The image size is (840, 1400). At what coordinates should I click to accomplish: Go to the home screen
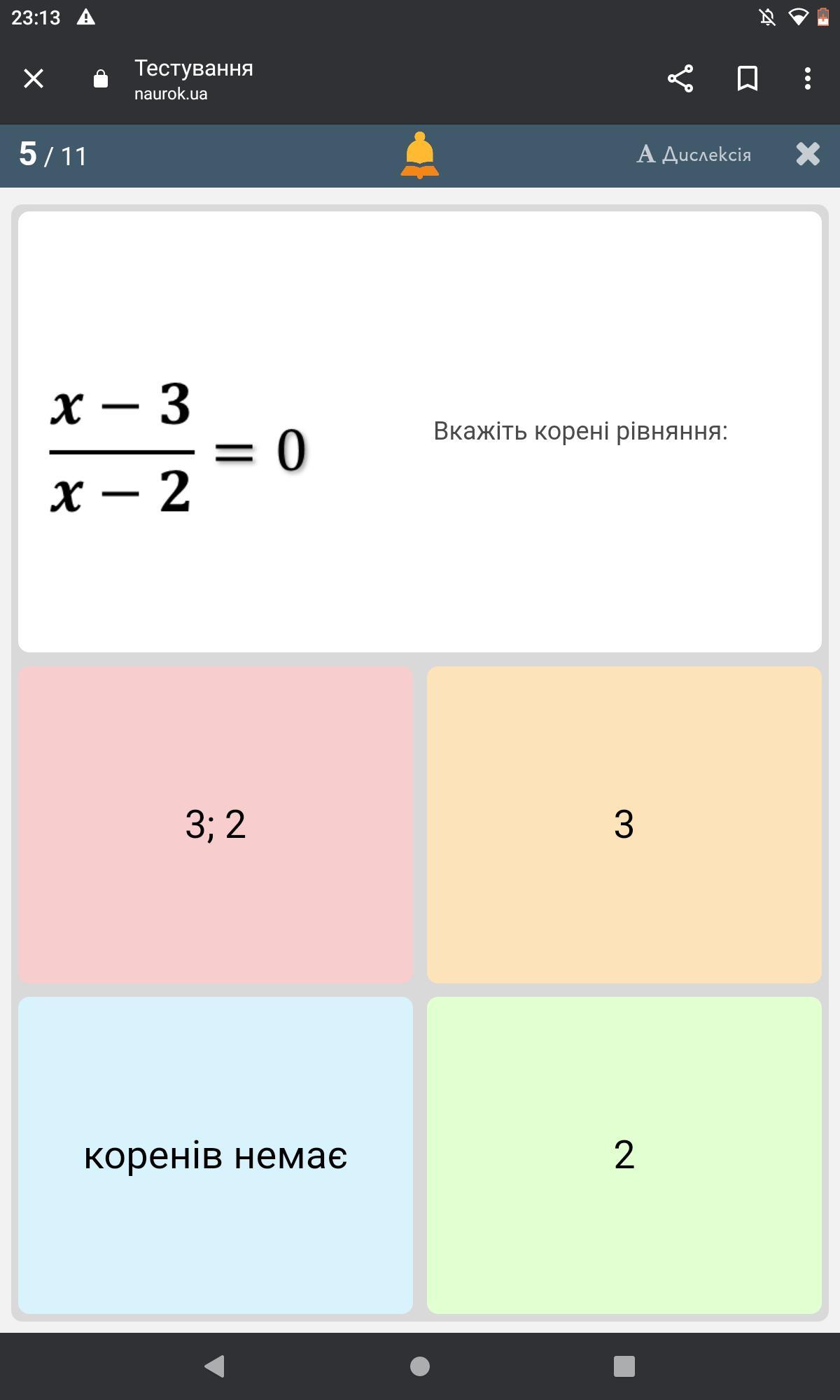[420, 1366]
